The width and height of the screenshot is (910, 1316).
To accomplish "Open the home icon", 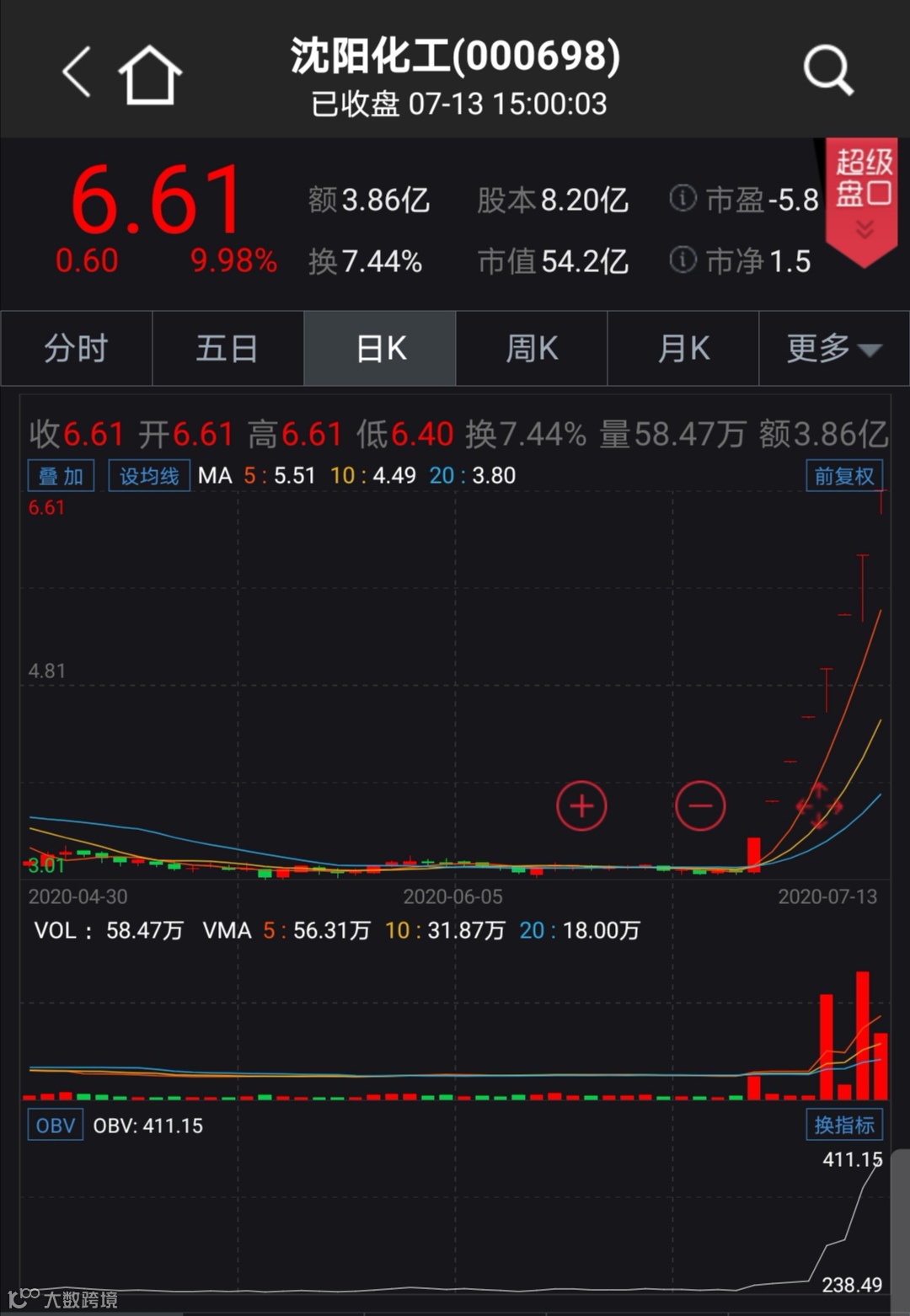I will (150, 74).
